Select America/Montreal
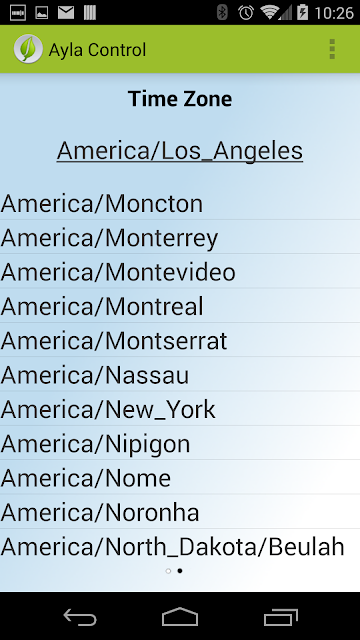 pyautogui.click(x=180, y=306)
